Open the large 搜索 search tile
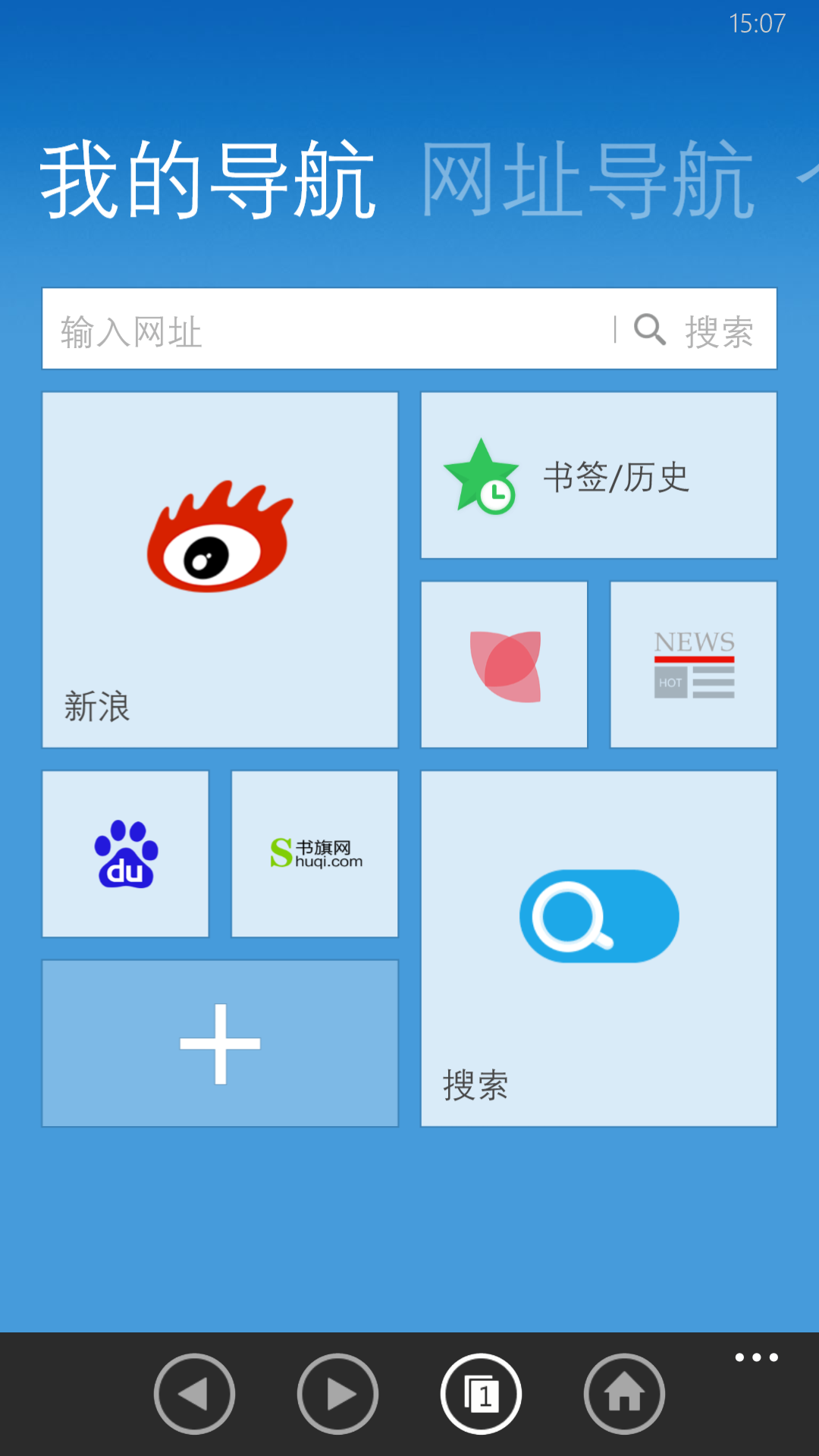819x1456 pixels. (599, 948)
